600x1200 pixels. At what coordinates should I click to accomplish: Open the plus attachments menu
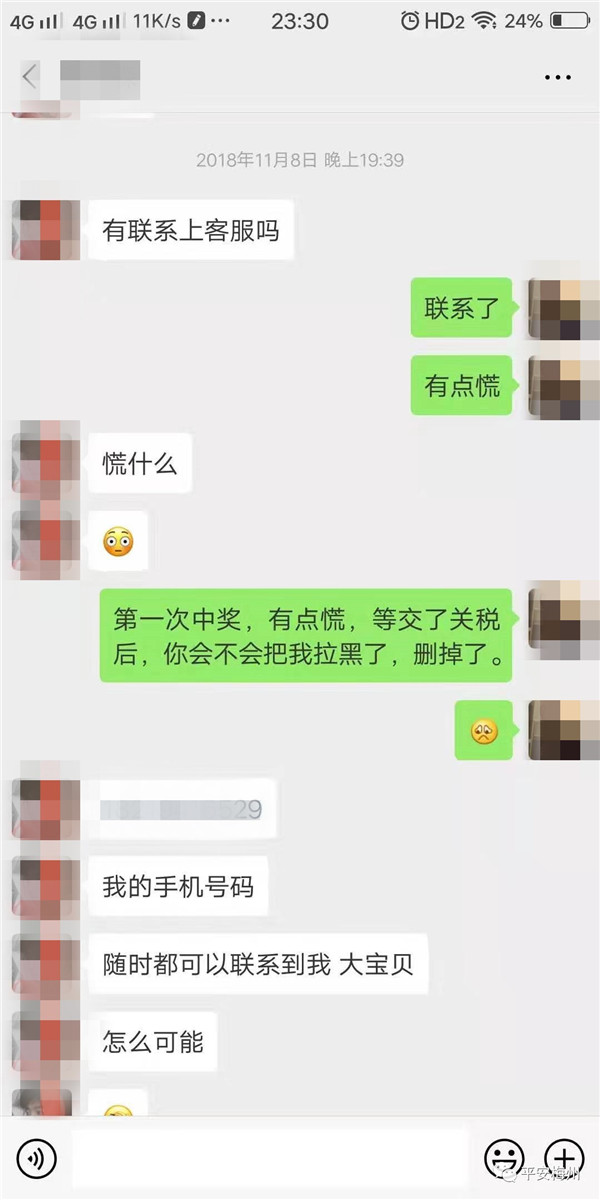coord(564,1158)
